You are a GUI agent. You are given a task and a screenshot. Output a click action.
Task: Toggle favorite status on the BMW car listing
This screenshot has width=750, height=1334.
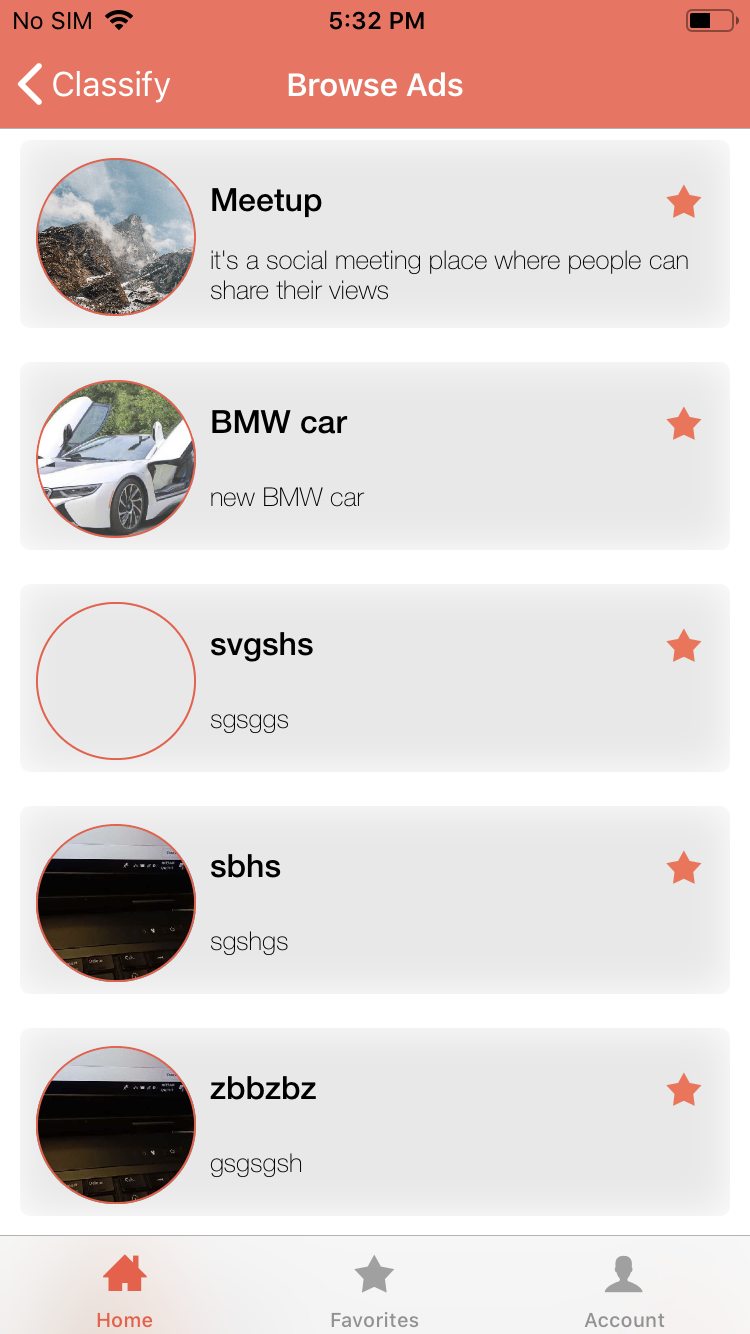point(683,424)
